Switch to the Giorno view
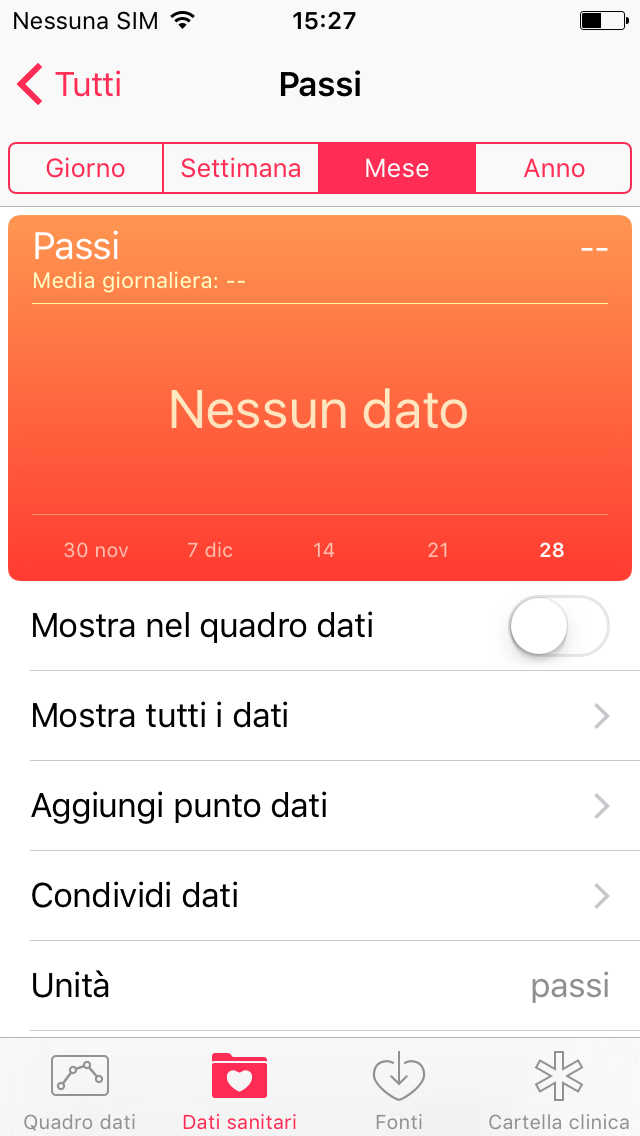The height and width of the screenshot is (1136, 640). [86, 168]
